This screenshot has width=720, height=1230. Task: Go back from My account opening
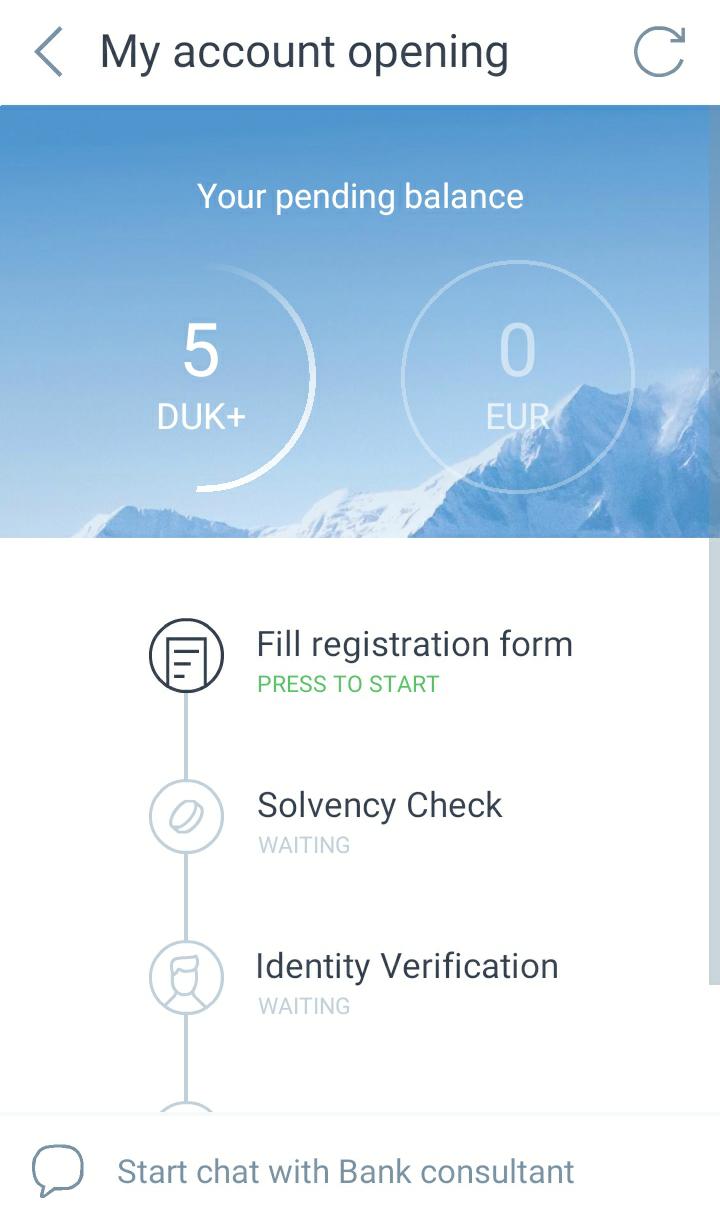pos(48,52)
